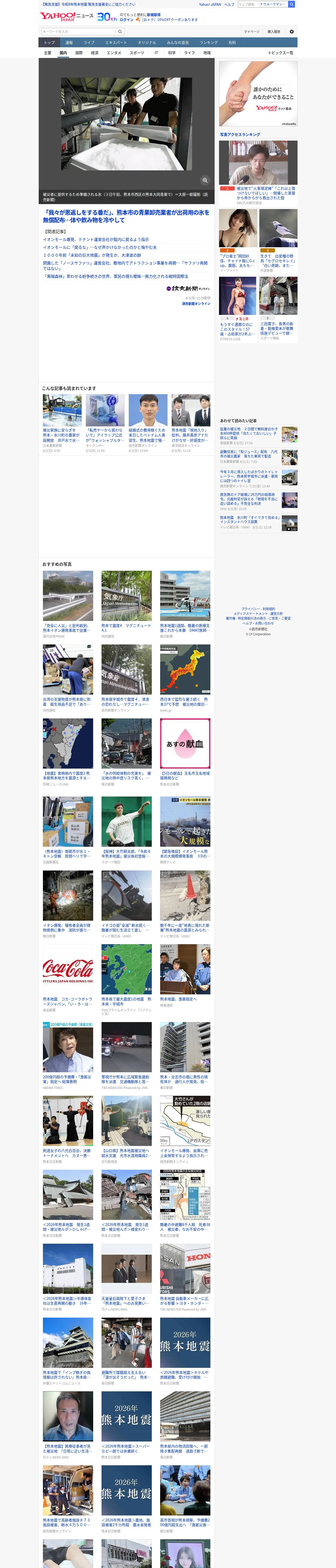Tap the magnifier icon beside the keyword field

120,32
